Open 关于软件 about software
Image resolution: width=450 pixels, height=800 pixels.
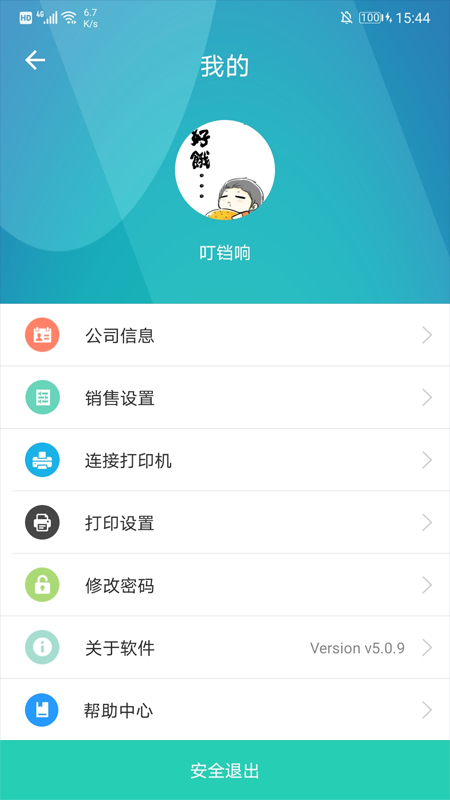225,647
